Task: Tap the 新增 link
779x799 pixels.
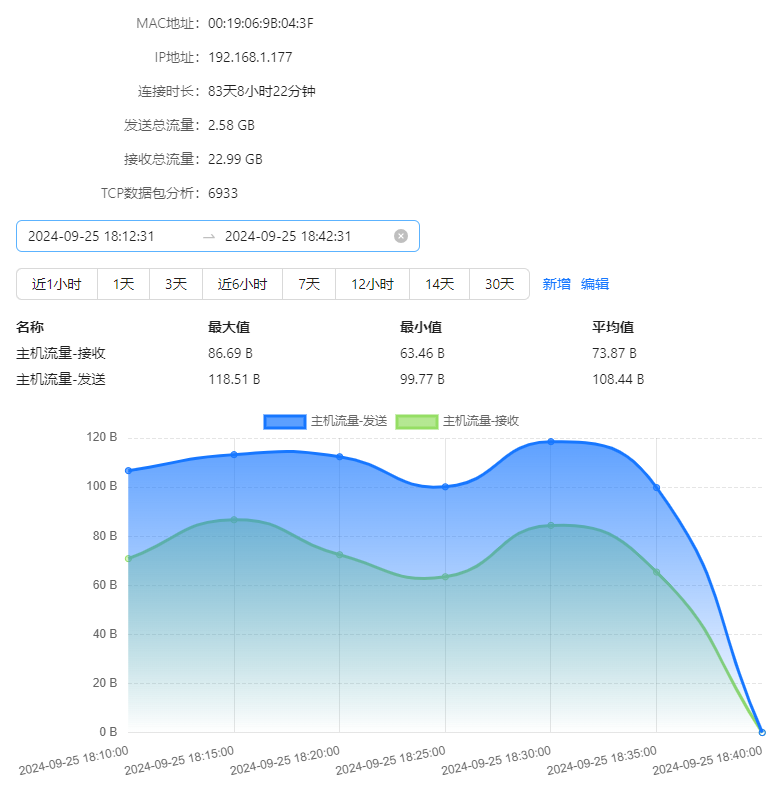Action: coord(556,284)
